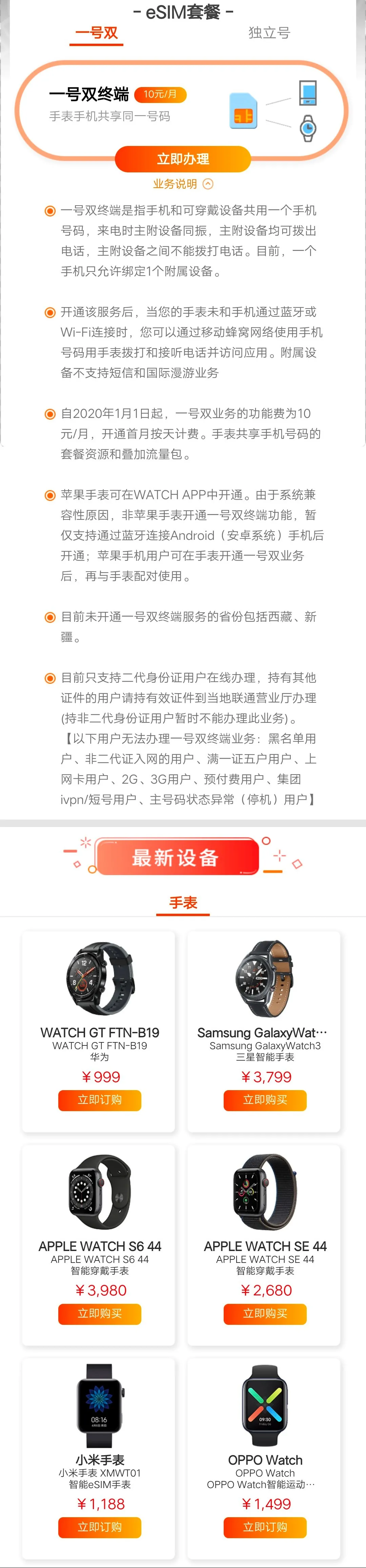
Task: Tap 立即办理 to apply now
Action: point(183,160)
